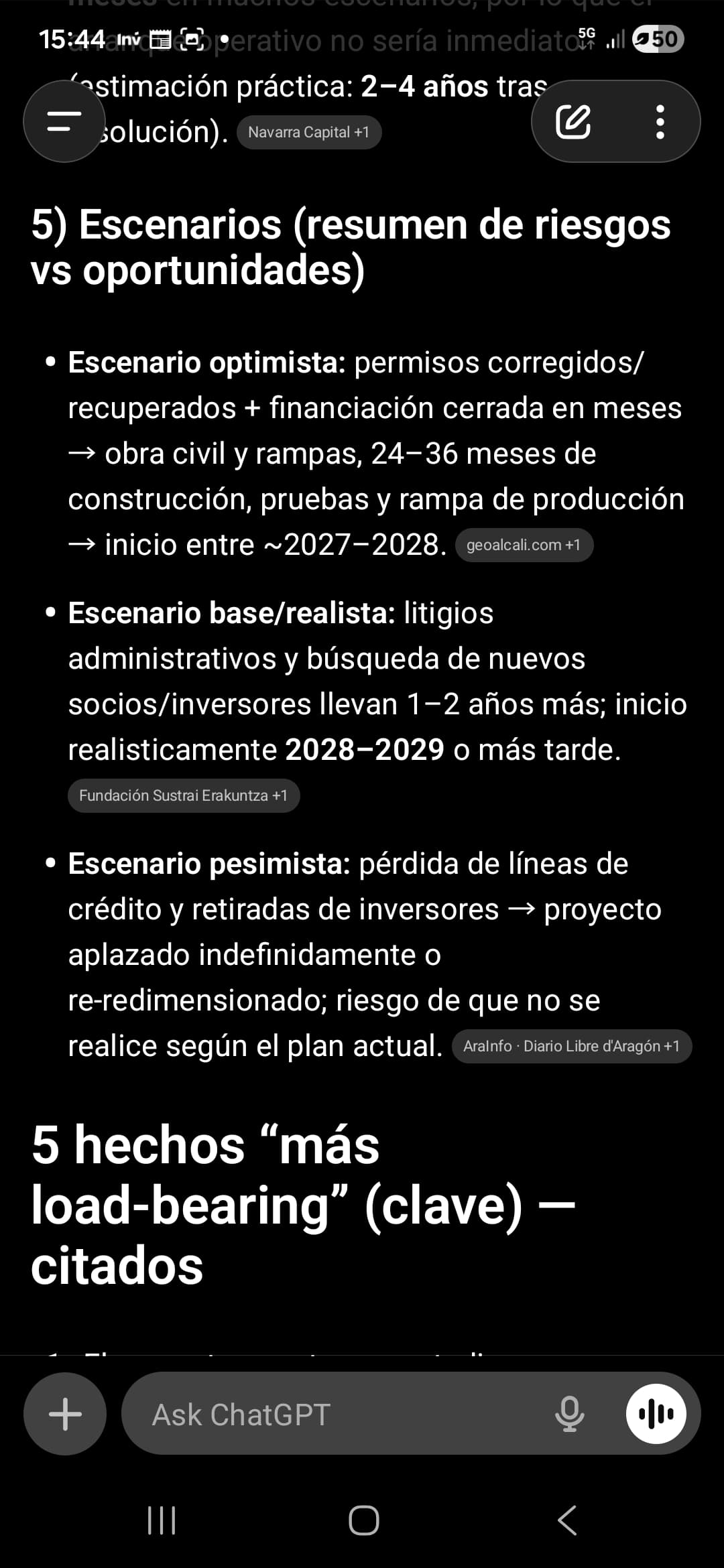Start a new chat with compose icon
Image resolution: width=724 pixels, height=1568 pixels.
point(573,121)
